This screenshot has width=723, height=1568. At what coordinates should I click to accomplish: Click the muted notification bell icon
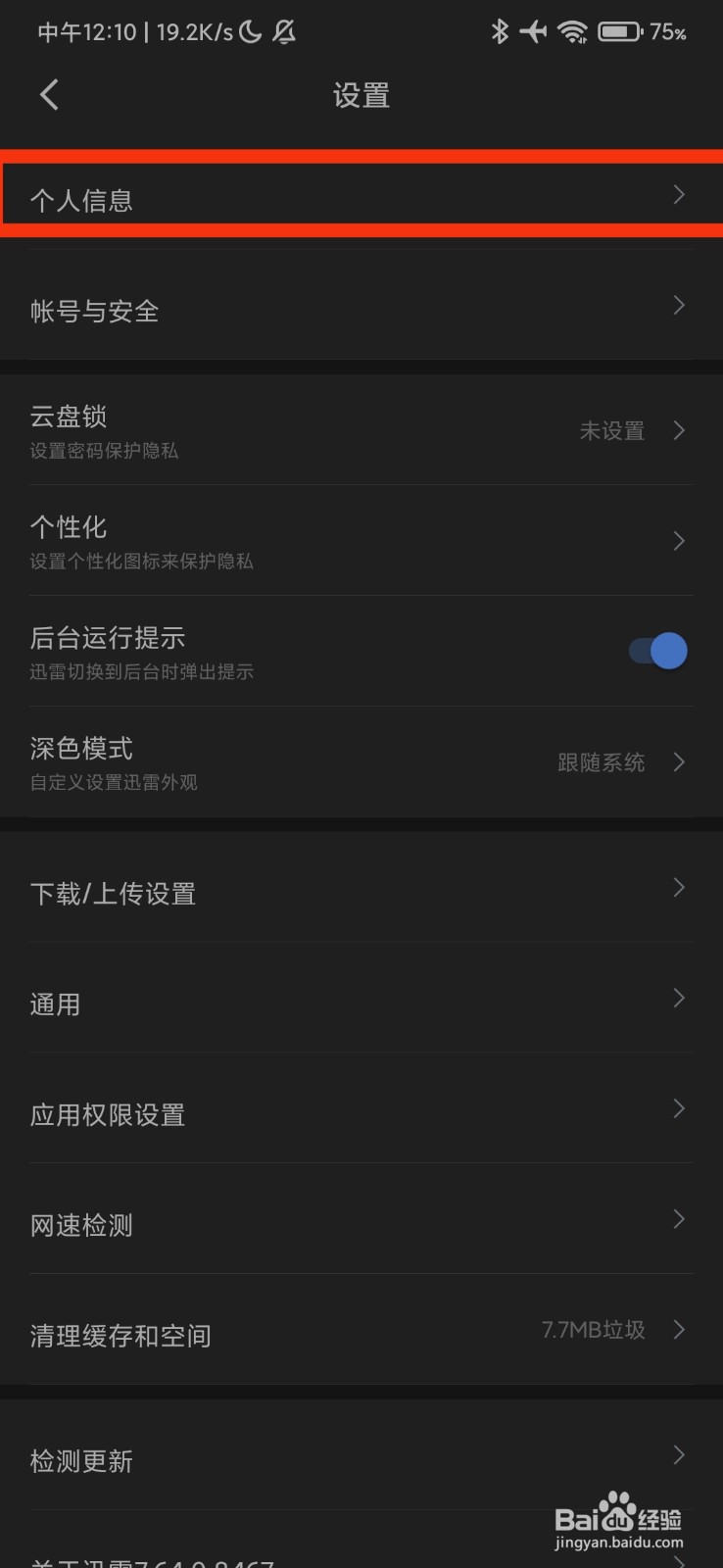coord(284,32)
